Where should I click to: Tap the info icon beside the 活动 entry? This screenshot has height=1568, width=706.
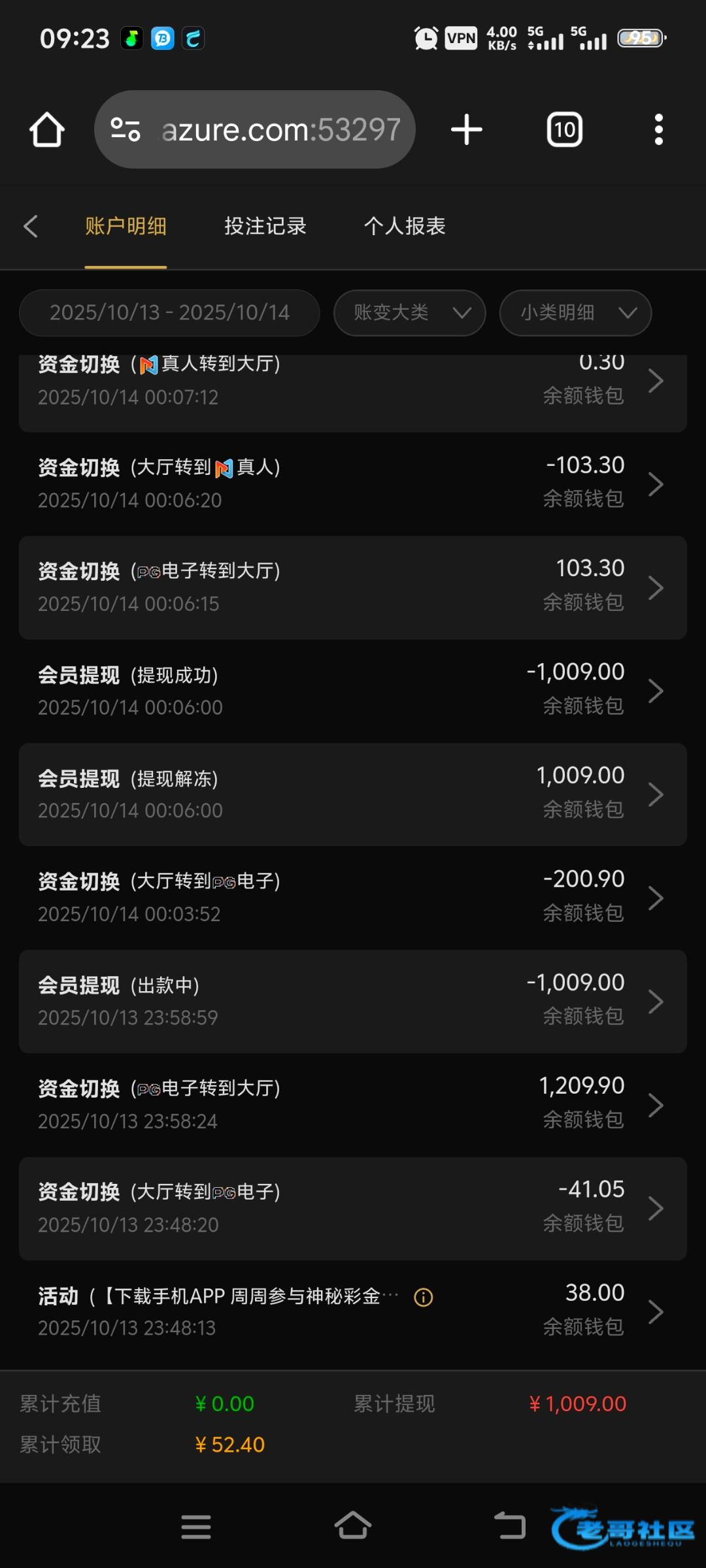(x=424, y=1298)
